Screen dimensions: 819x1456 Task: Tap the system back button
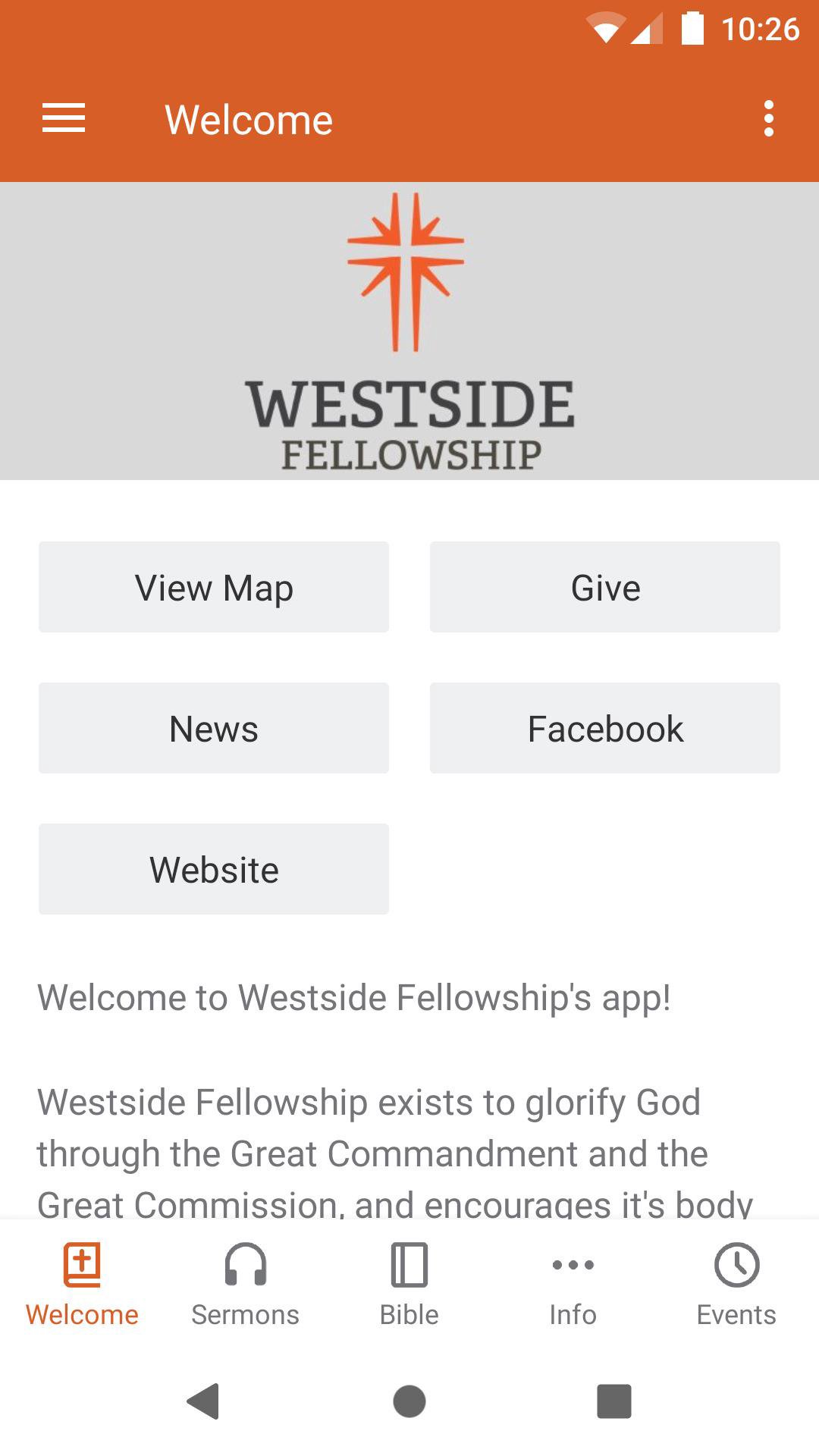[203, 1401]
